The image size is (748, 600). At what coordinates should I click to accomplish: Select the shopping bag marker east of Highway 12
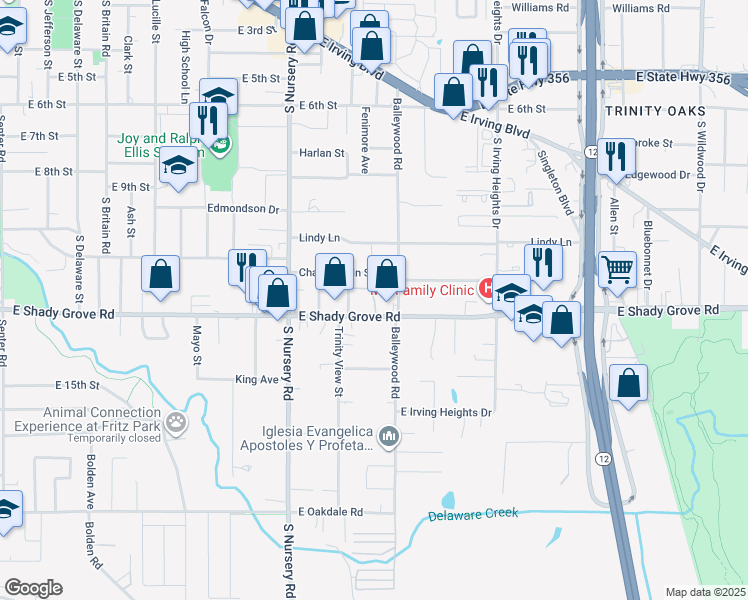pyautogui.click(x=628, y=383)
